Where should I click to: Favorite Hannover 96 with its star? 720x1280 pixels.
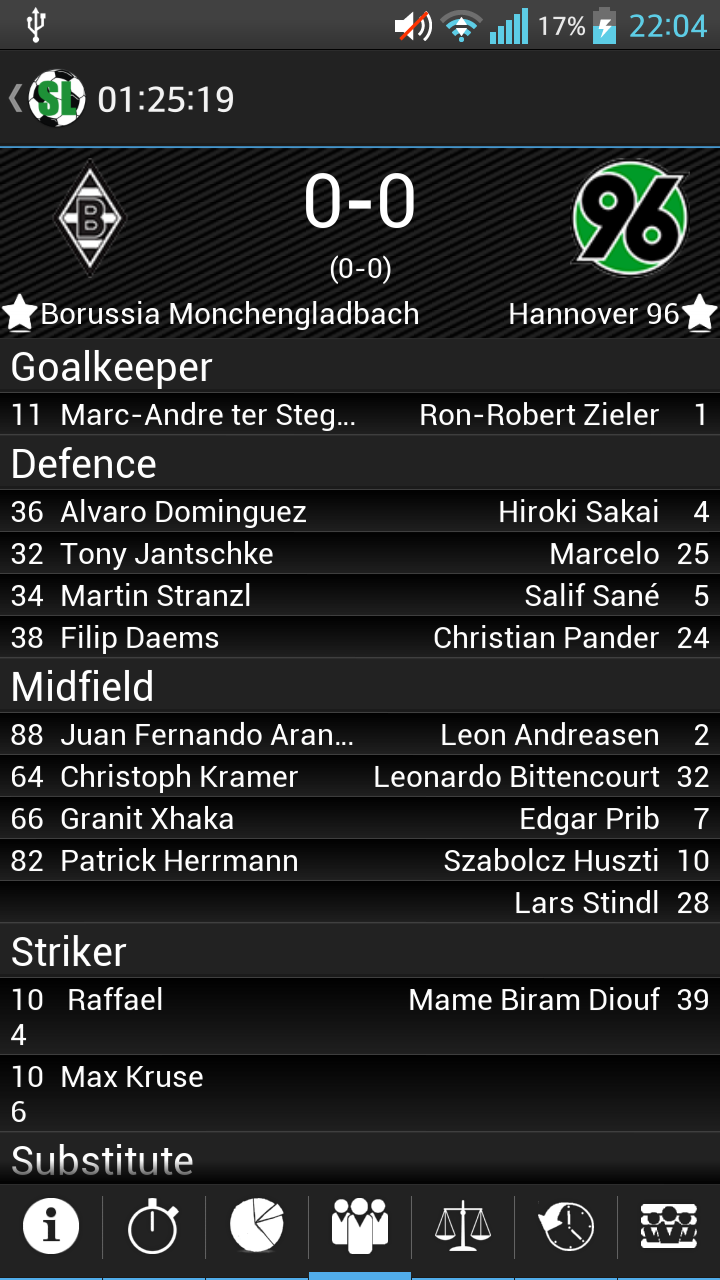700,314
